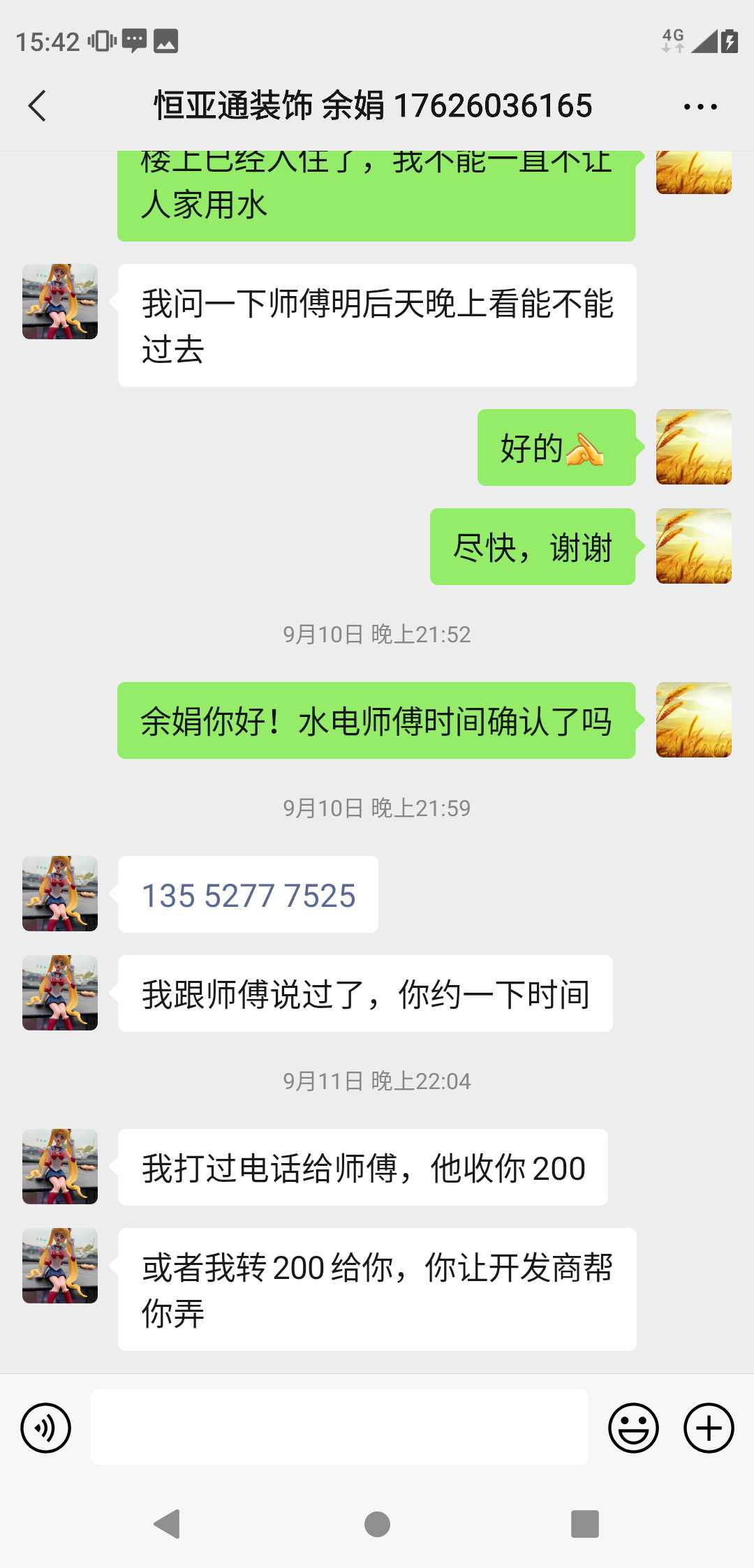Screen dimensions: 754x1568
Task: Tap the phone number 135 5277 7525
Action: 249,895
